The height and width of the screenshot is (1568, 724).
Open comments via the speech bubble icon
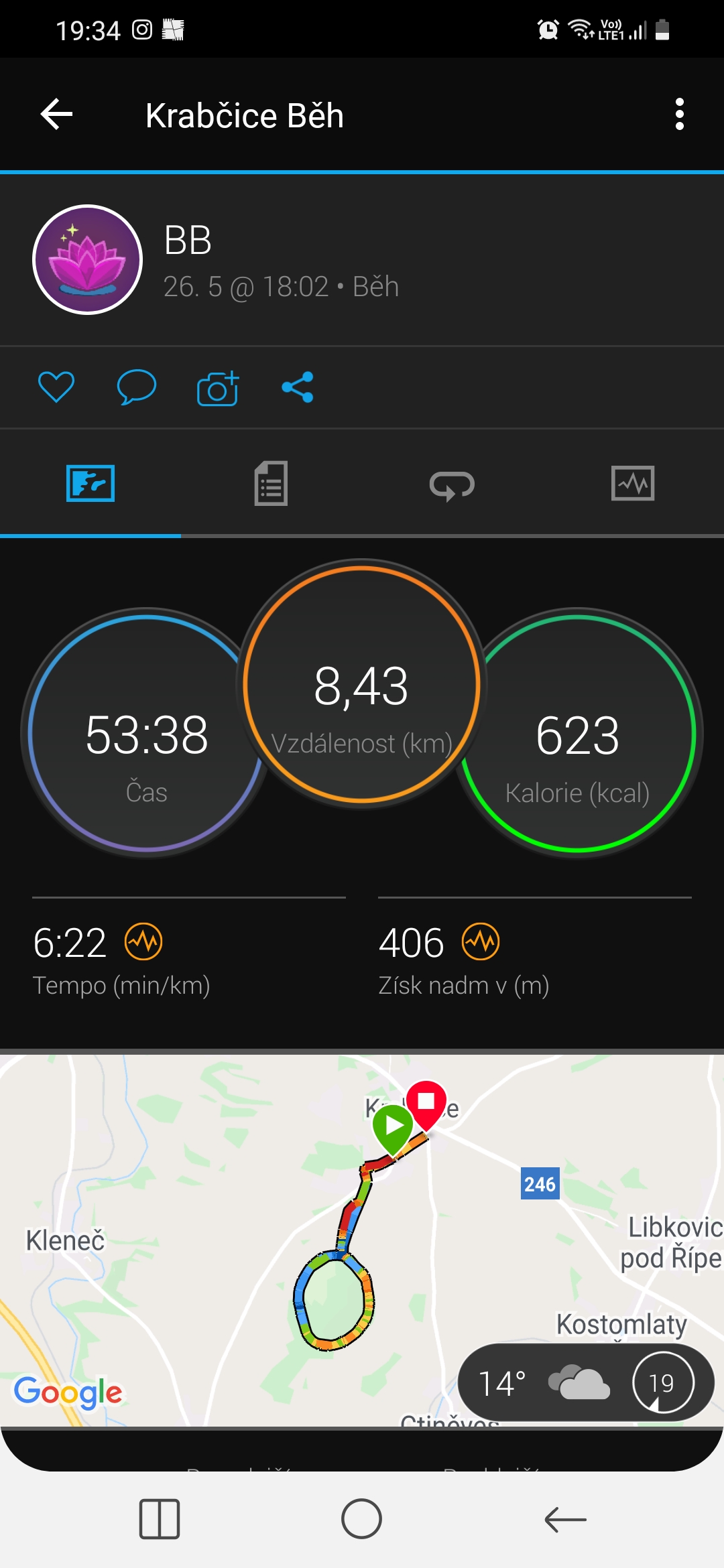[137, 387]
